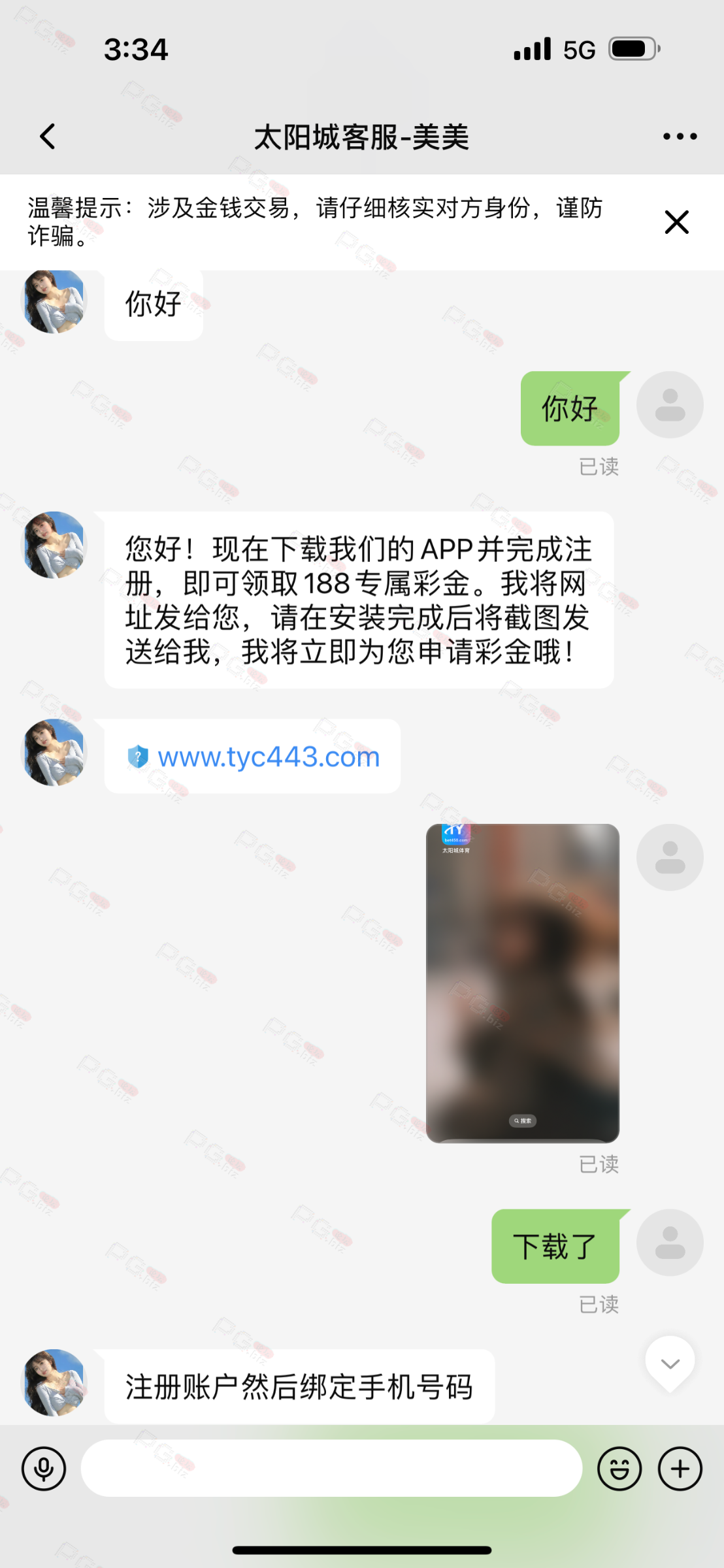
Task: Open the emoji sticker picker
Action: (x=619, y=1468)
